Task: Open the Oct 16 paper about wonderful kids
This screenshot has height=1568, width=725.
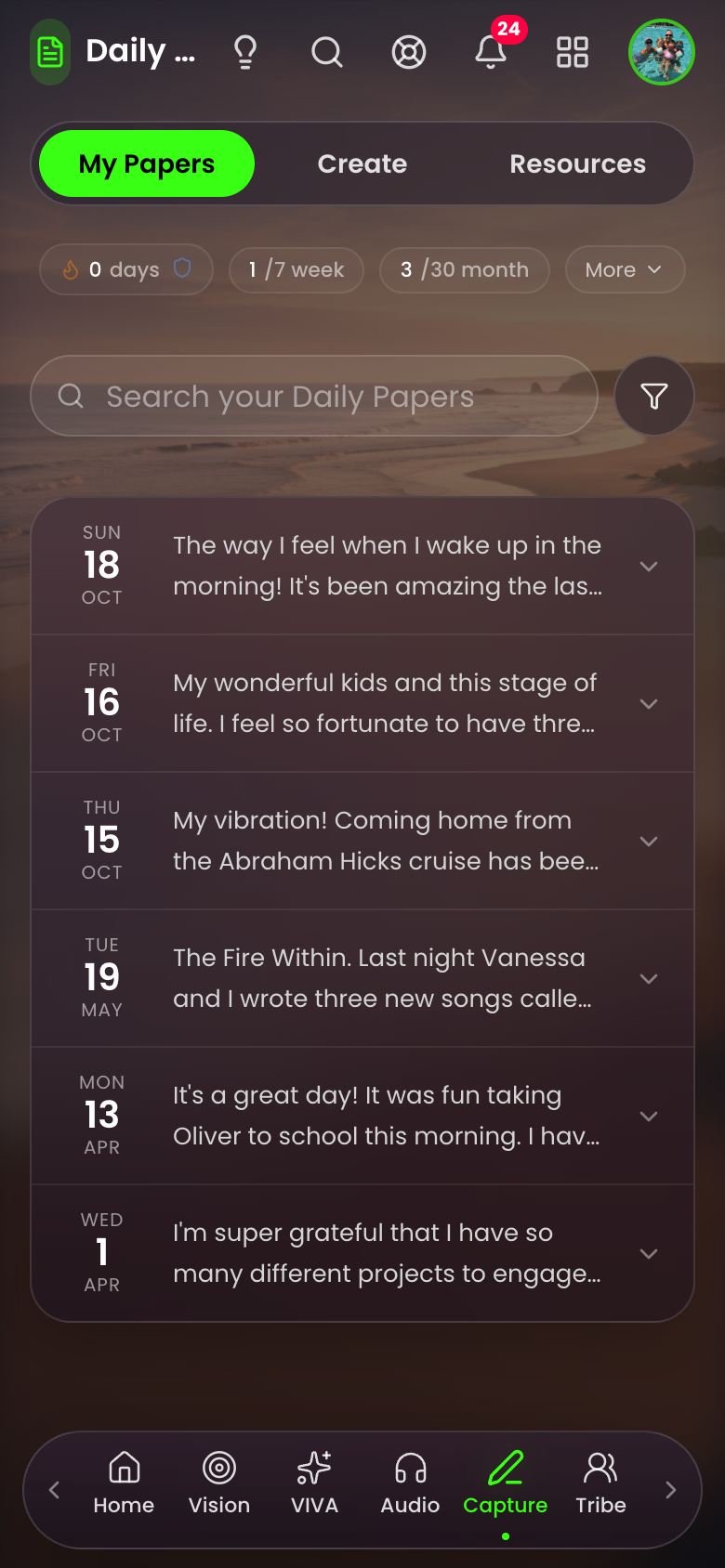Action: pos(362,703)
